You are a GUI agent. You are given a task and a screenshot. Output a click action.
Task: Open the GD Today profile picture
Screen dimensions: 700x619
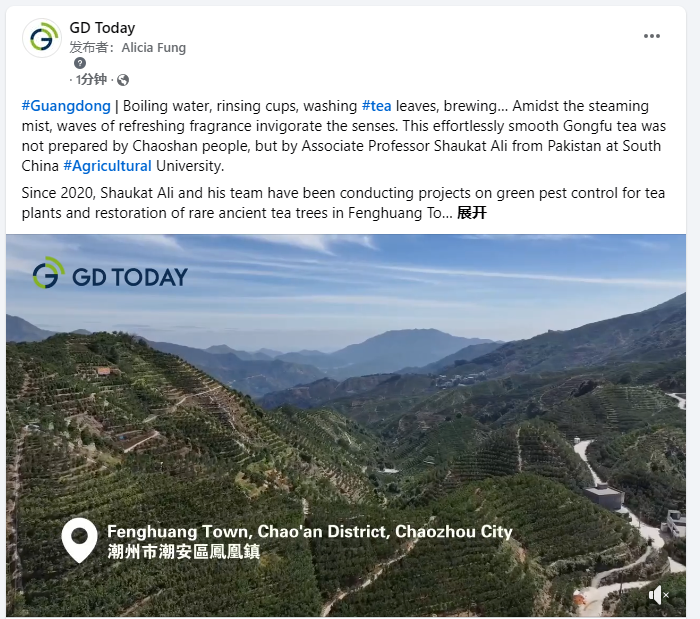tap(42, 38)
